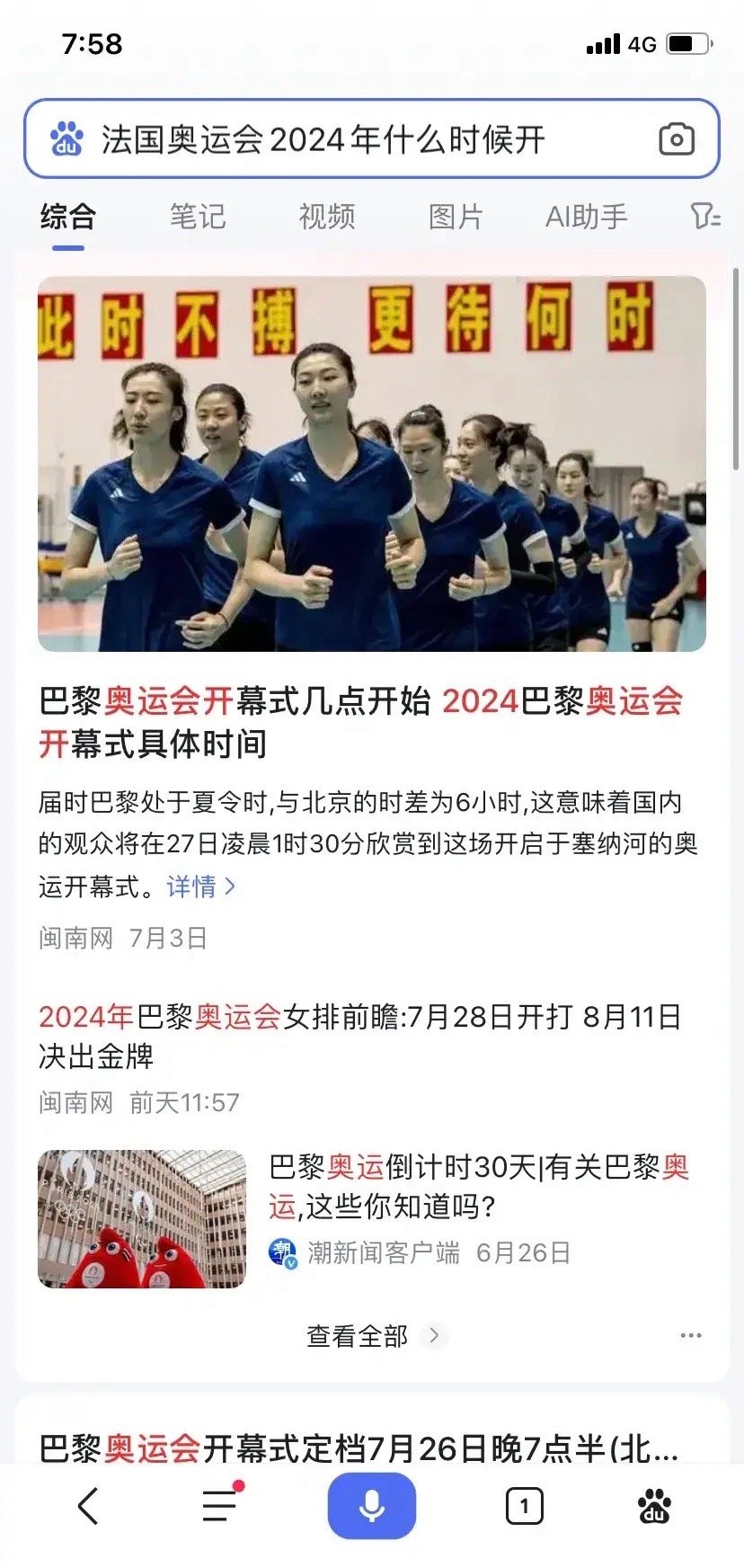Open the three-dot more options

point(691,1336)
